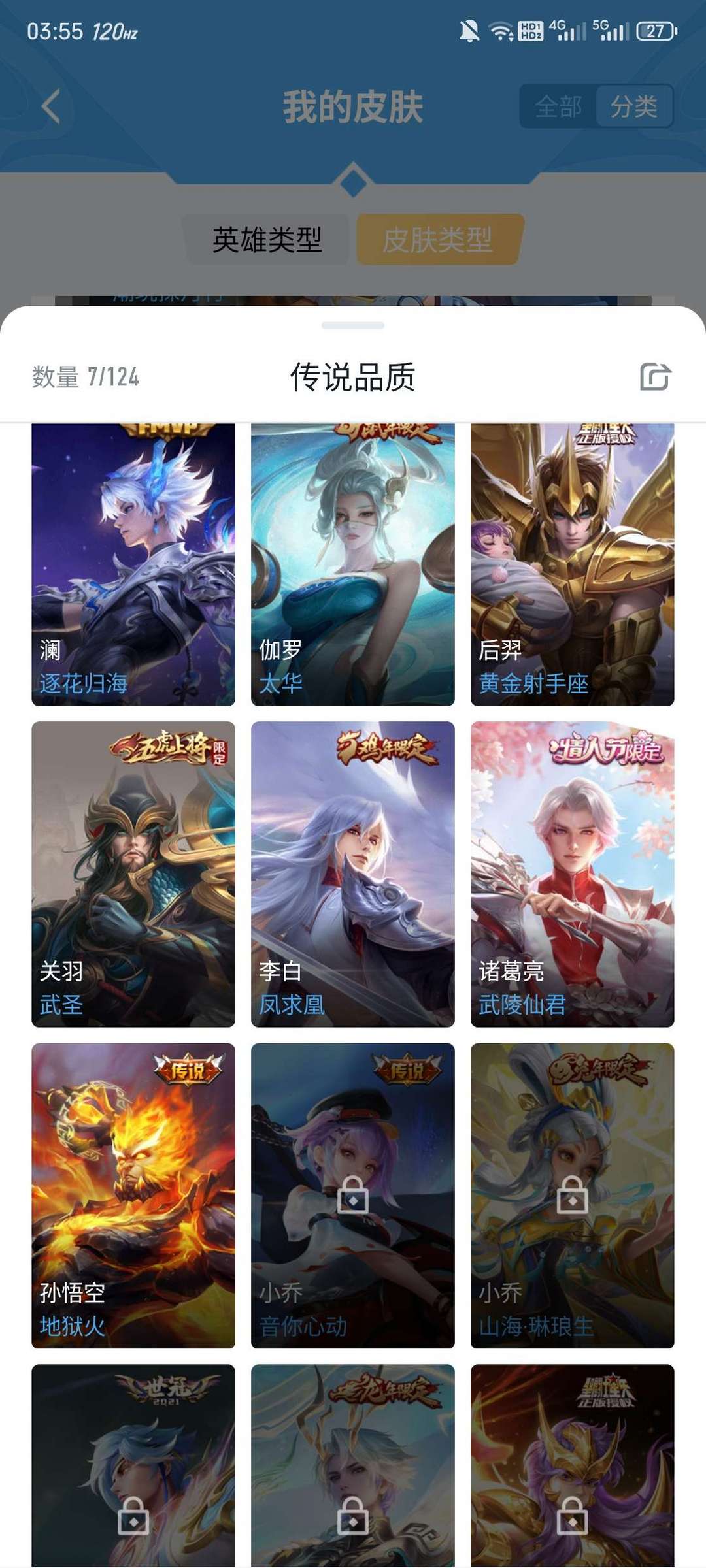The height and width of the screenshot is (1568, 706).
Task: Open the 澜 逐花归海 skin card
Action: coord(133,564)
